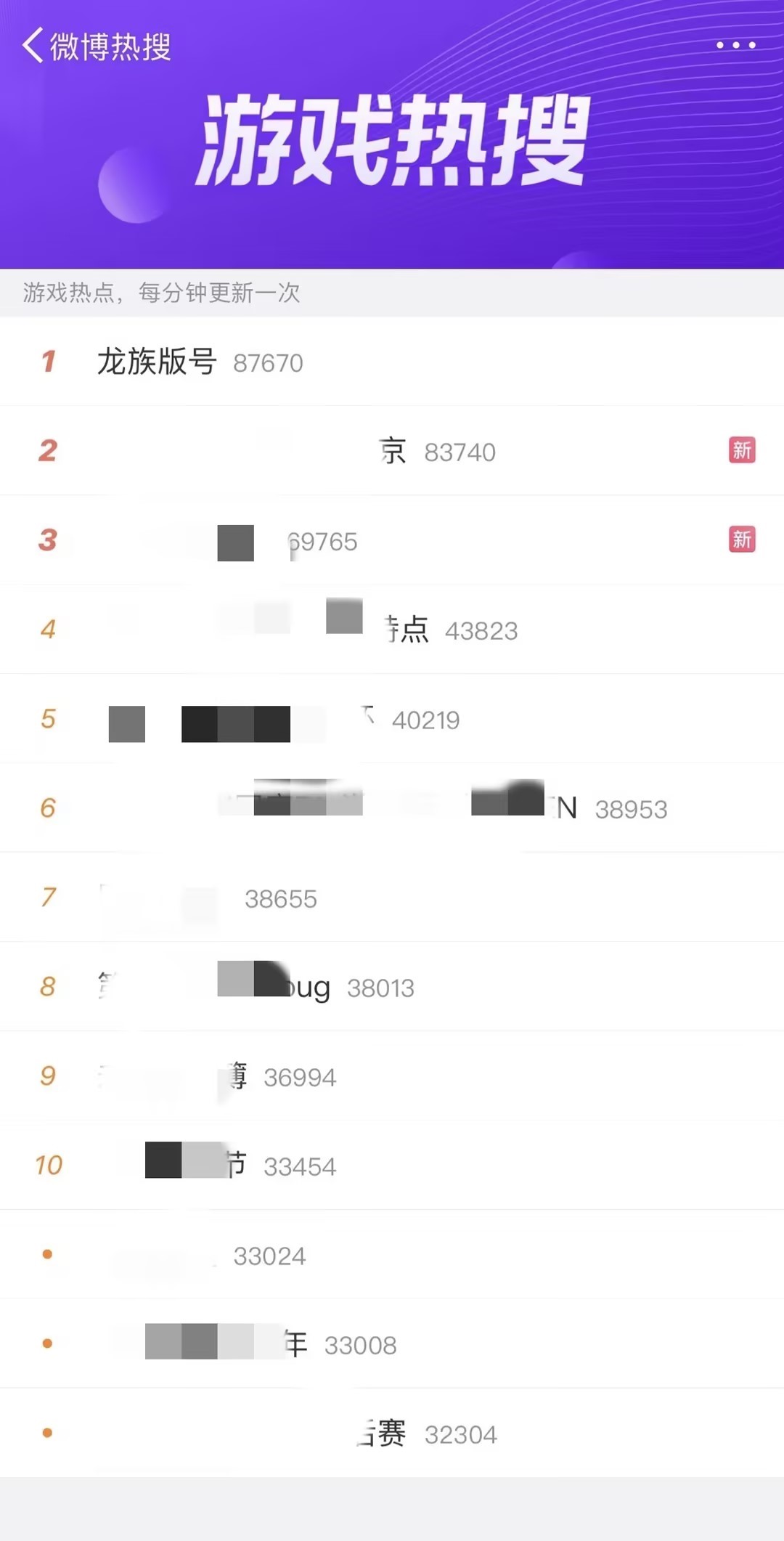Open the three-dot overflow menu
Screen dimensions: 784x1541
[x=735, y=45]
